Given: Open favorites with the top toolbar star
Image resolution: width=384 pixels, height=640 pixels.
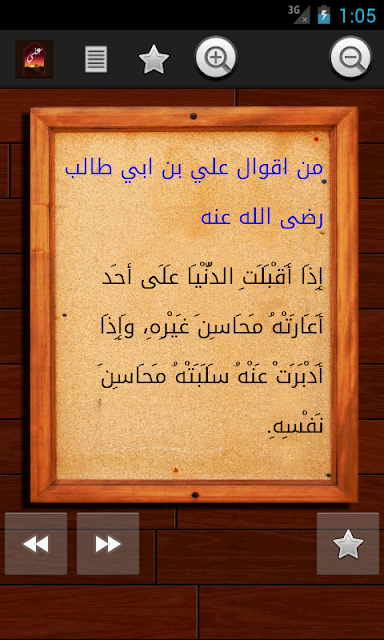Looking at the screenshot, I should tap(154, 59).
